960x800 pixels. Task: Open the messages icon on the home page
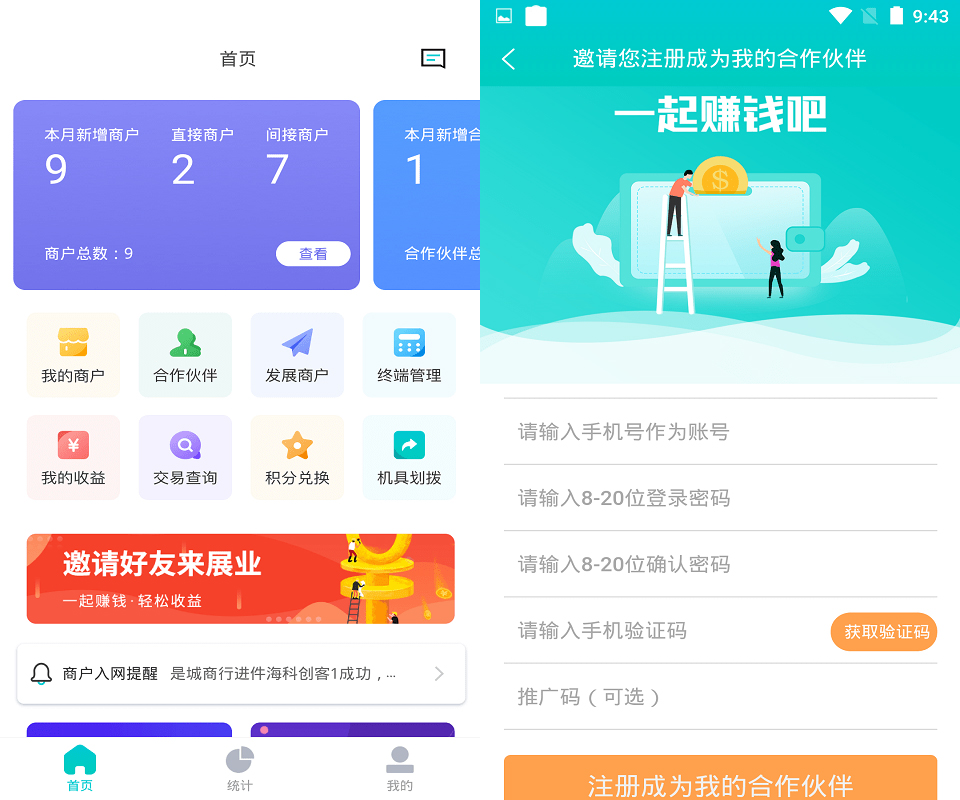tap(433, 59)
